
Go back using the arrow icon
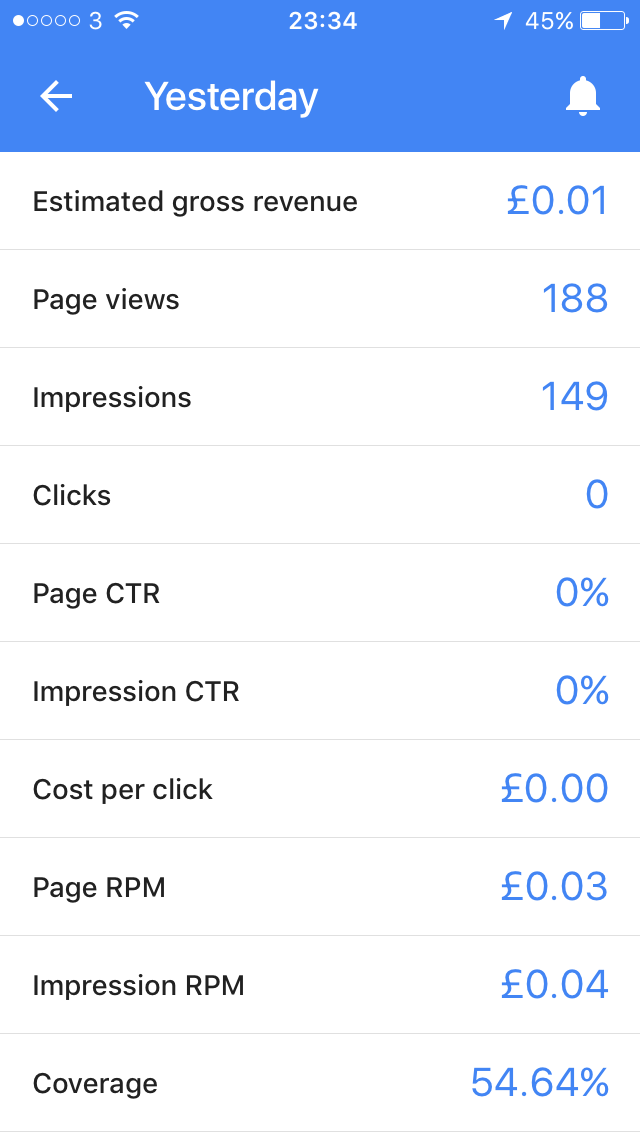(56, 96)
